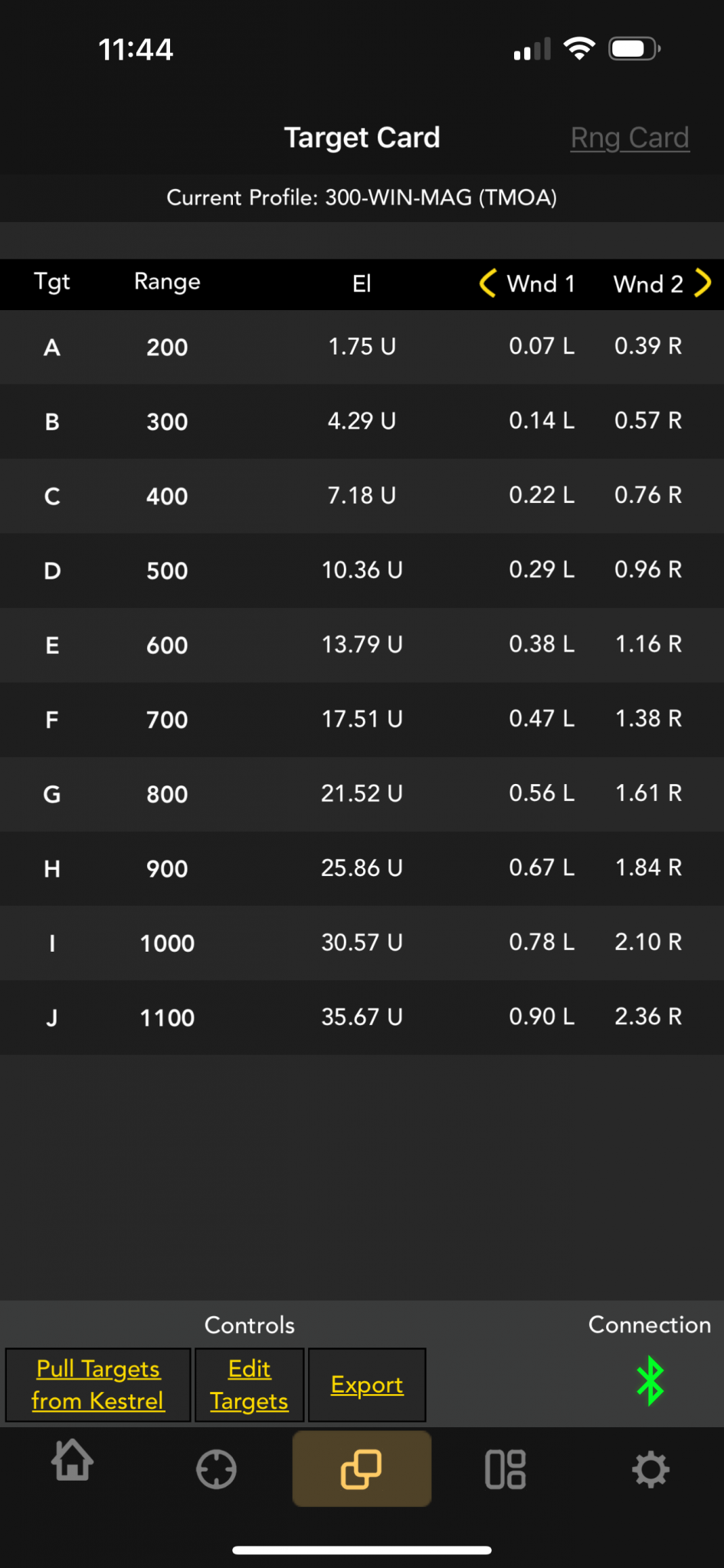This screenshot has height=1568, width=724.
Task: Show previous wind columns with left chevron
Action: (x=487, y=283)
